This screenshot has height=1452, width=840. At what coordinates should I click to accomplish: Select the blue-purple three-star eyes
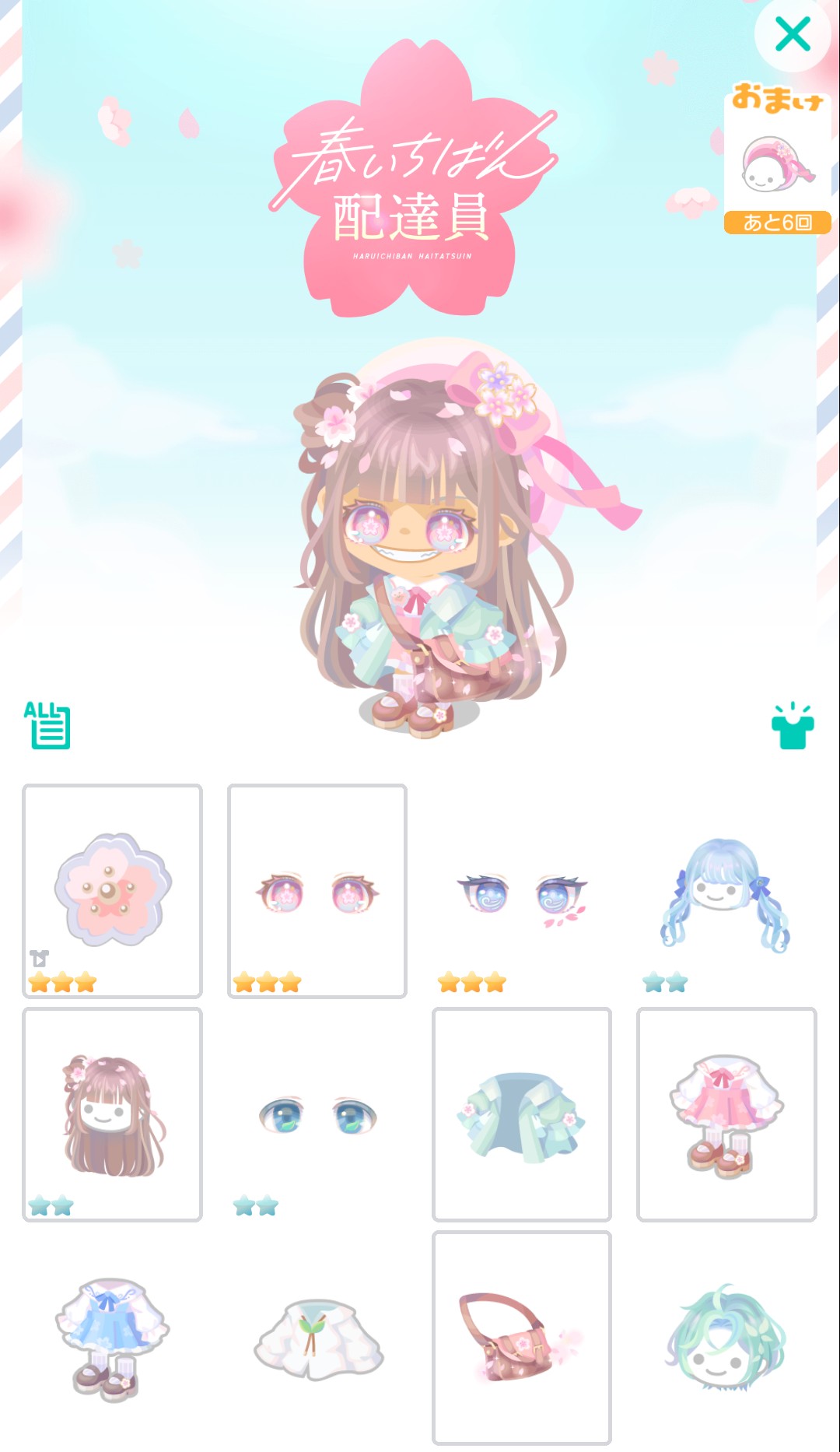522,890
